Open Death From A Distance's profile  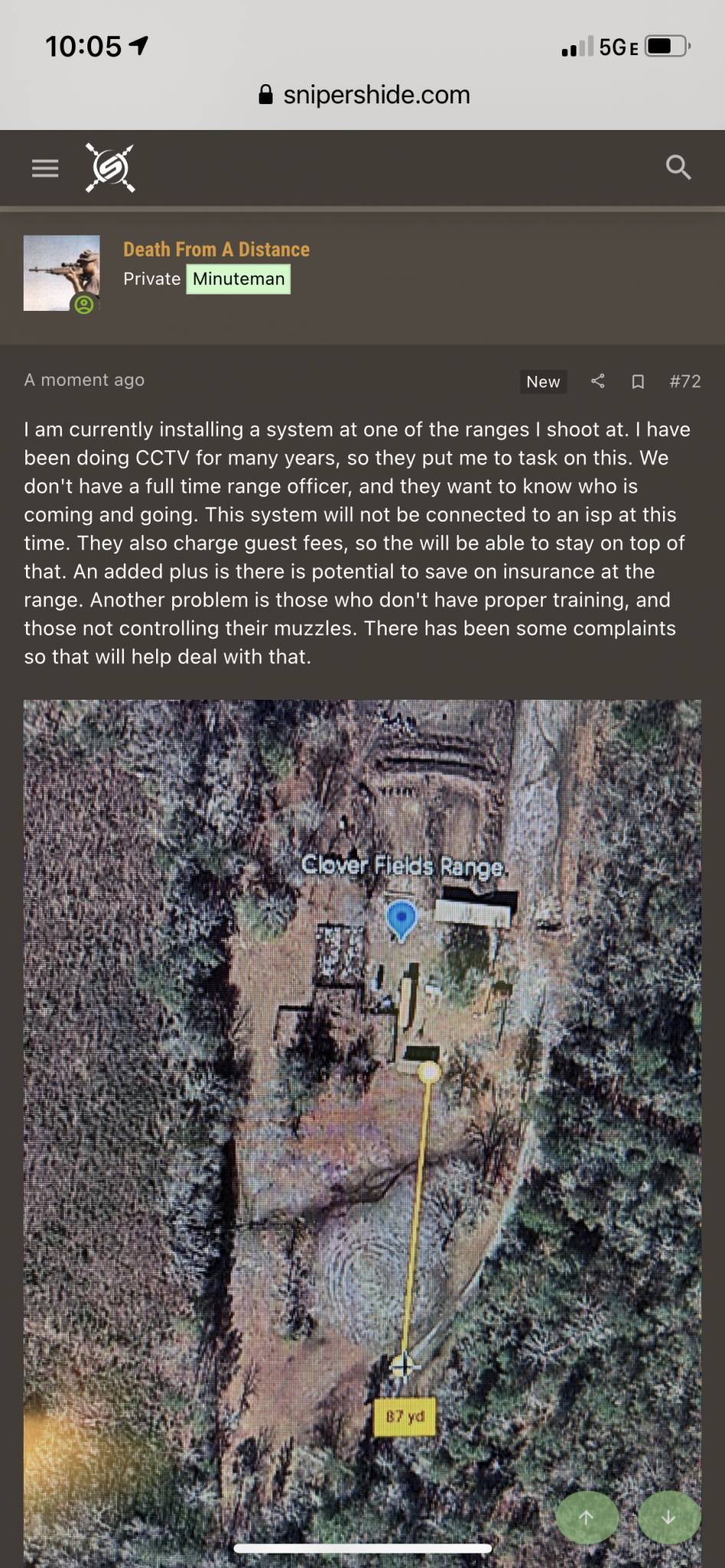[216, 250]
